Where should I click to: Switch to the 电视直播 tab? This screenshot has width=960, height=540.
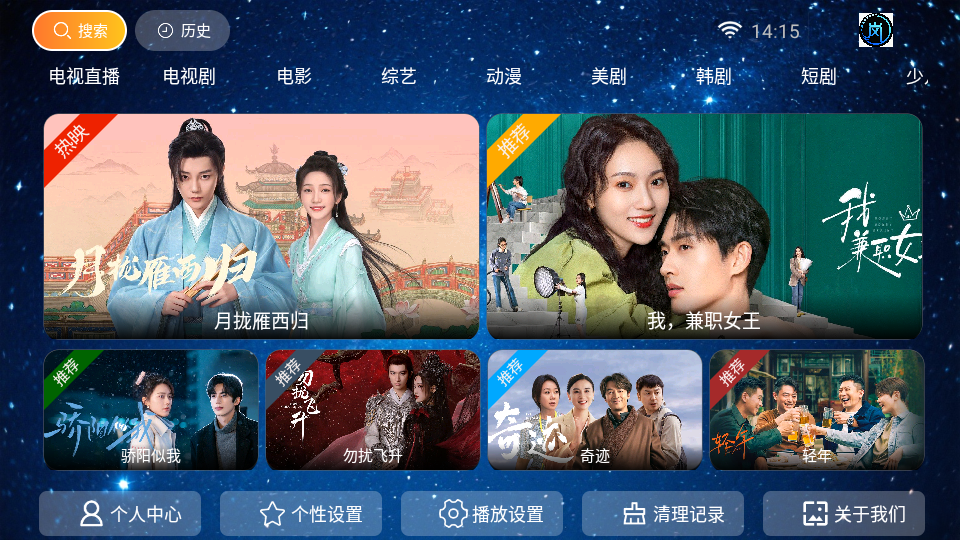84,76
